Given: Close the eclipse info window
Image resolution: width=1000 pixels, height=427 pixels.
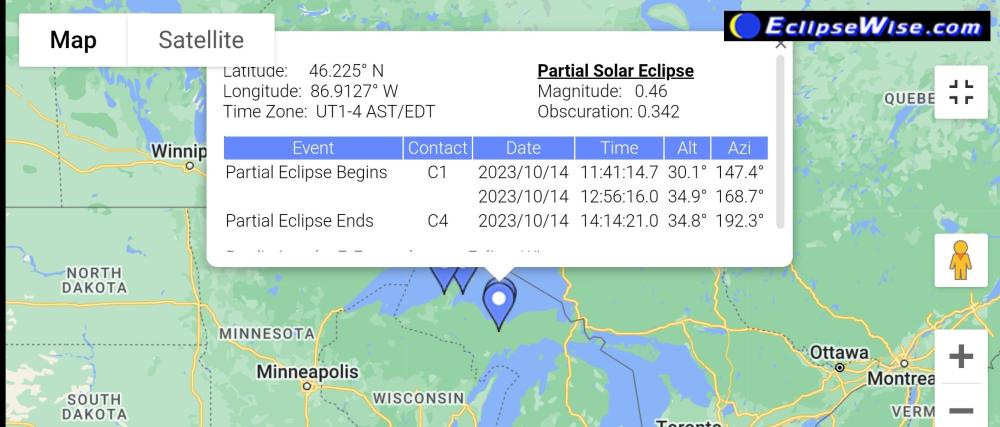Looking at the screenshot, I should (x=780, y=43).
